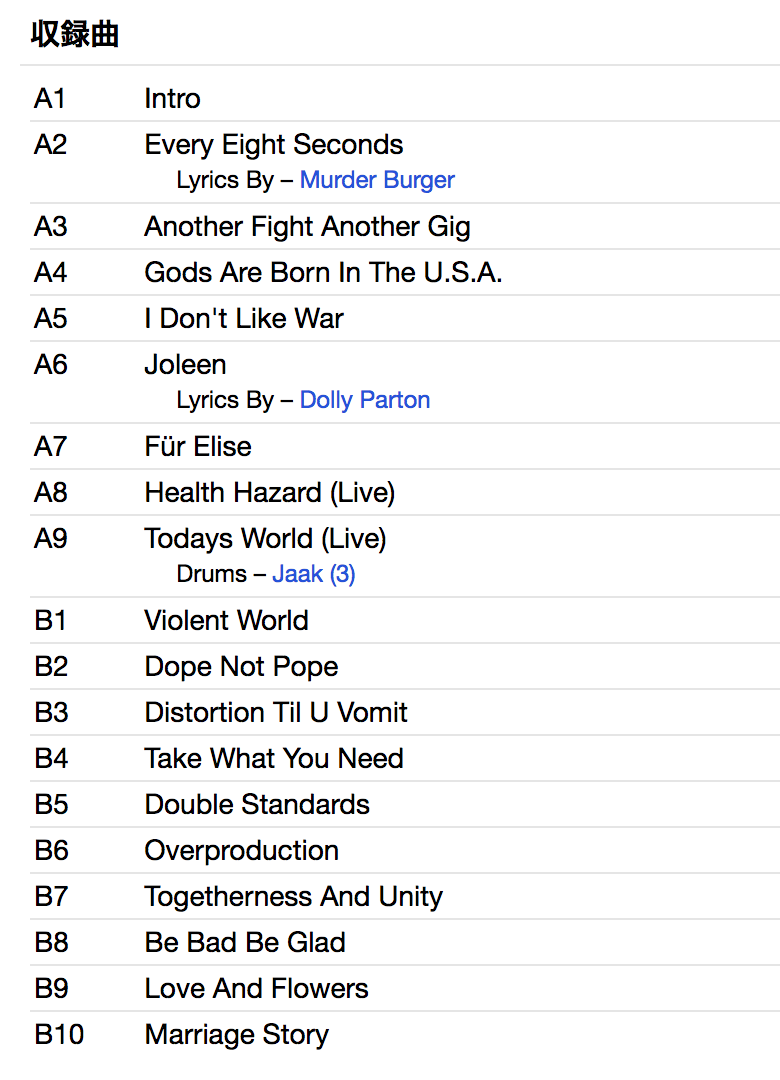Open the Jaak (3) artist link
The height and width of the screenshot is (1080, 780).
[313, 574]
